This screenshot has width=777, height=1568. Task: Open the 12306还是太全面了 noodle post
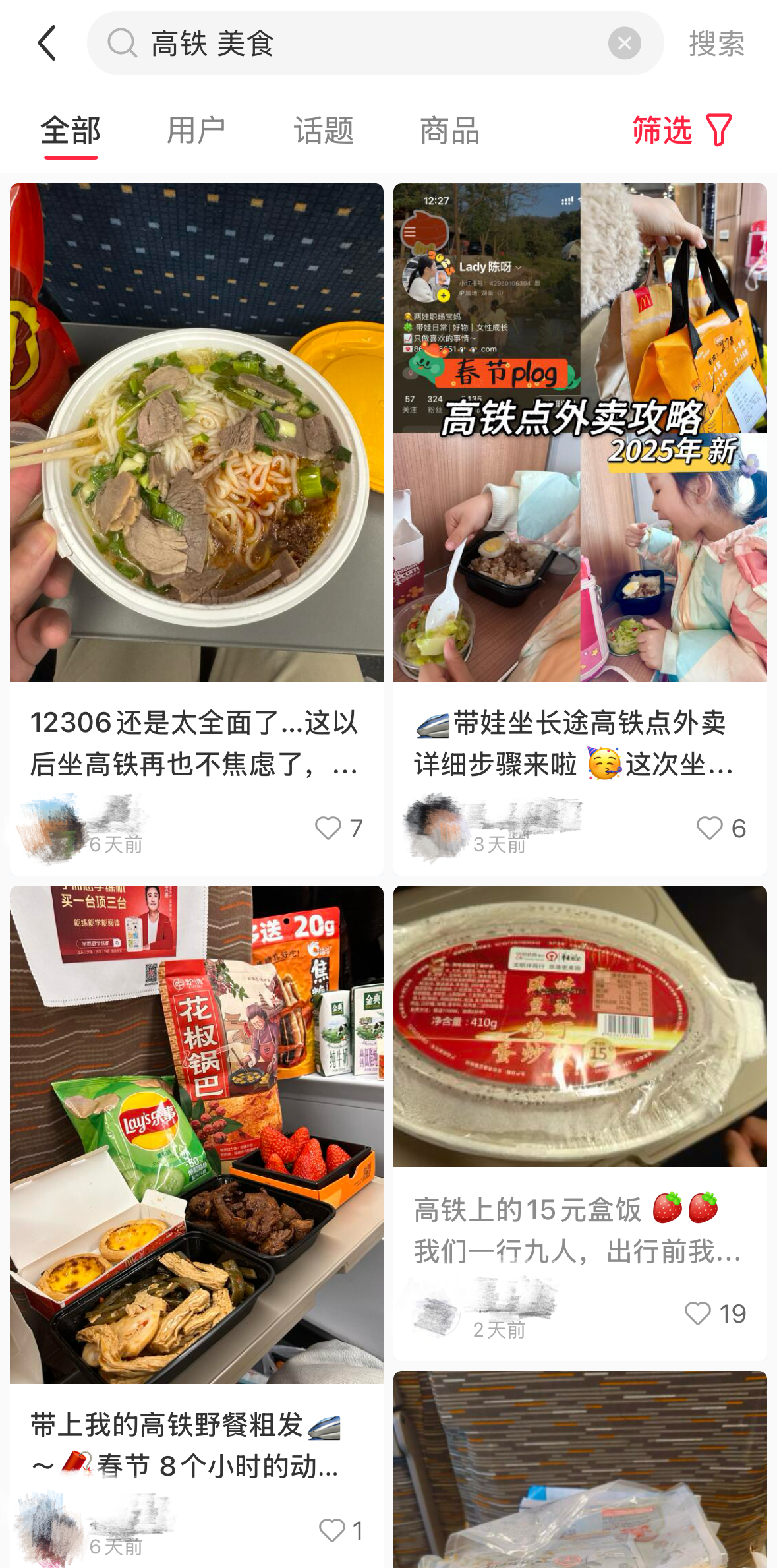pos(196,433)
